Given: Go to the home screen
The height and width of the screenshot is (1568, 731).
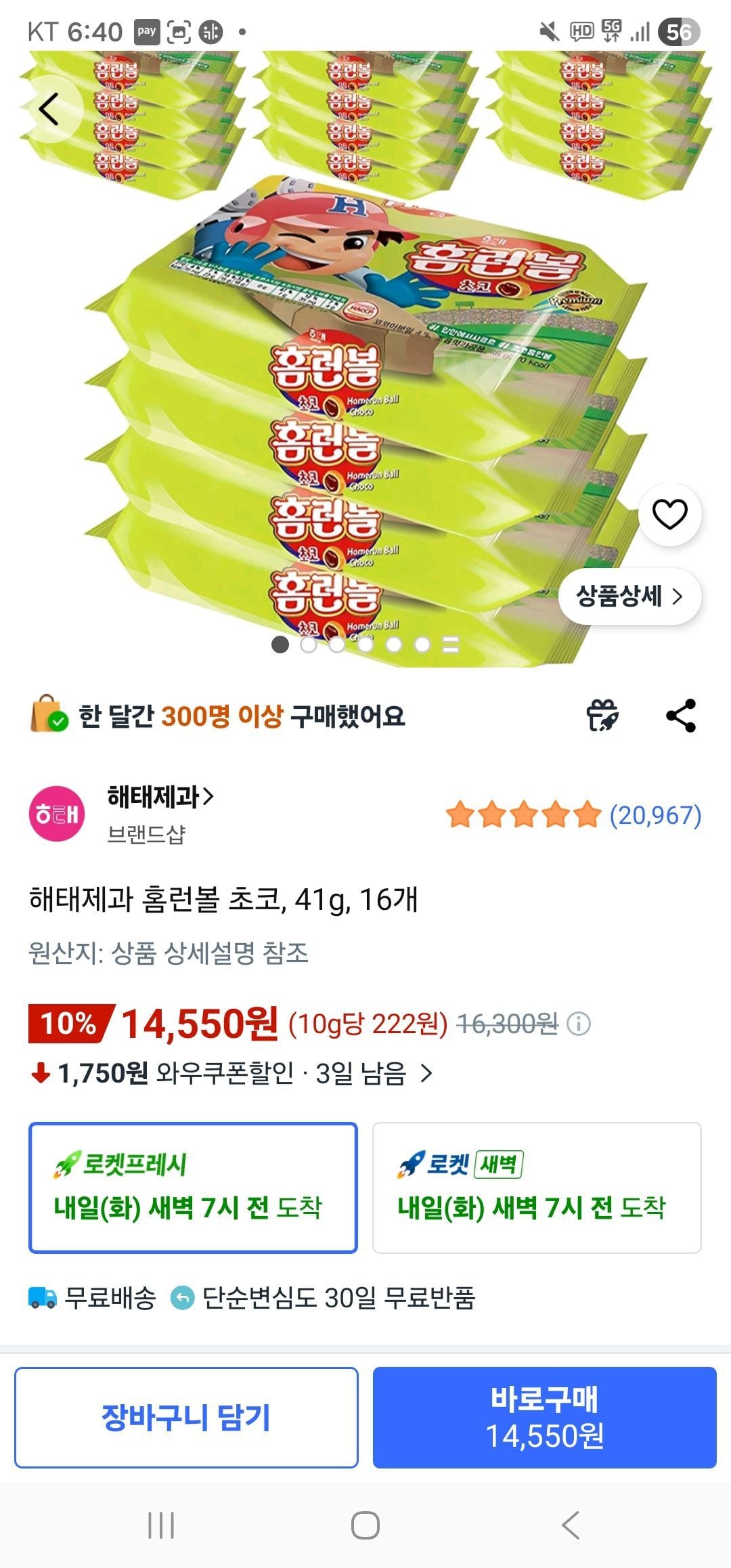Looking at the screenshot, I should tap(365, 1525).
